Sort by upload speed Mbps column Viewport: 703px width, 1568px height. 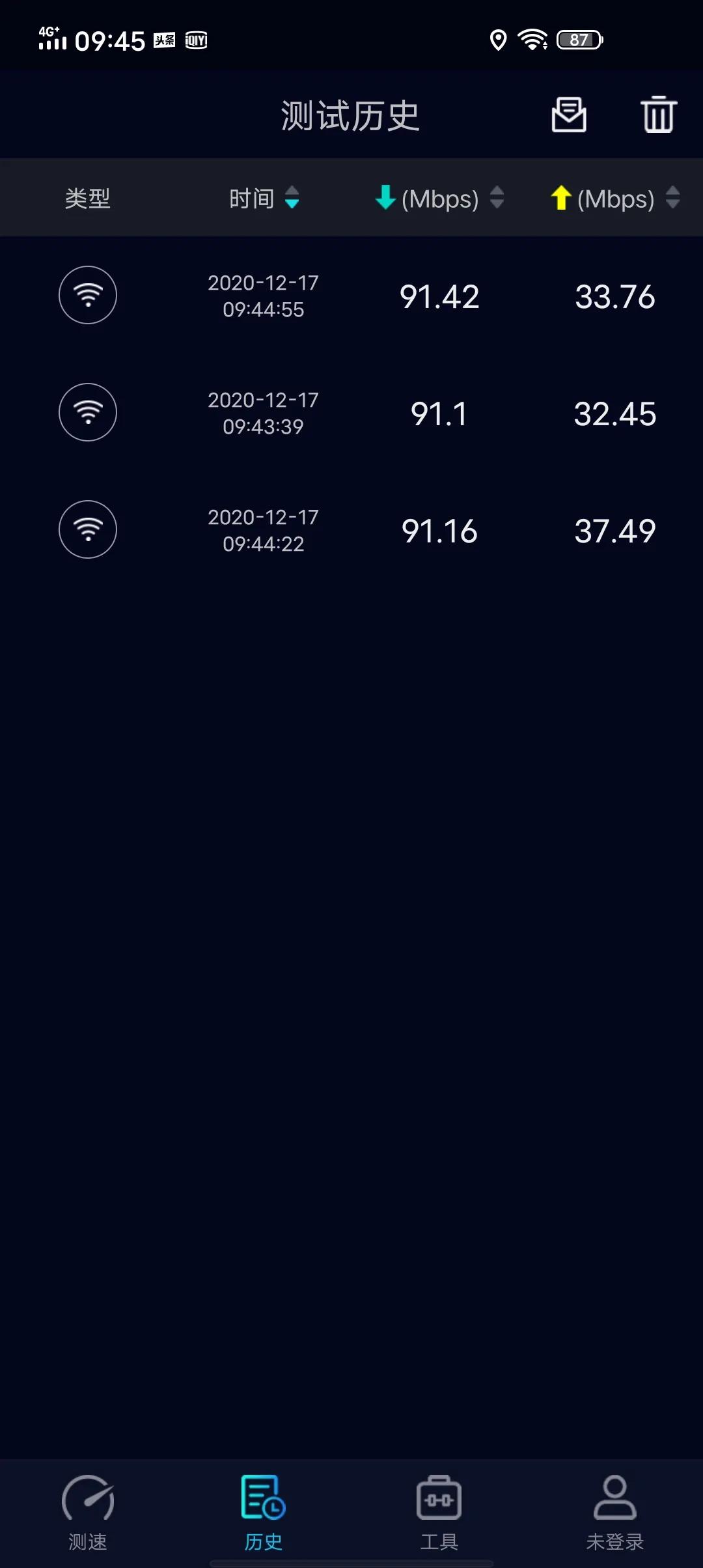coord(615,198)
